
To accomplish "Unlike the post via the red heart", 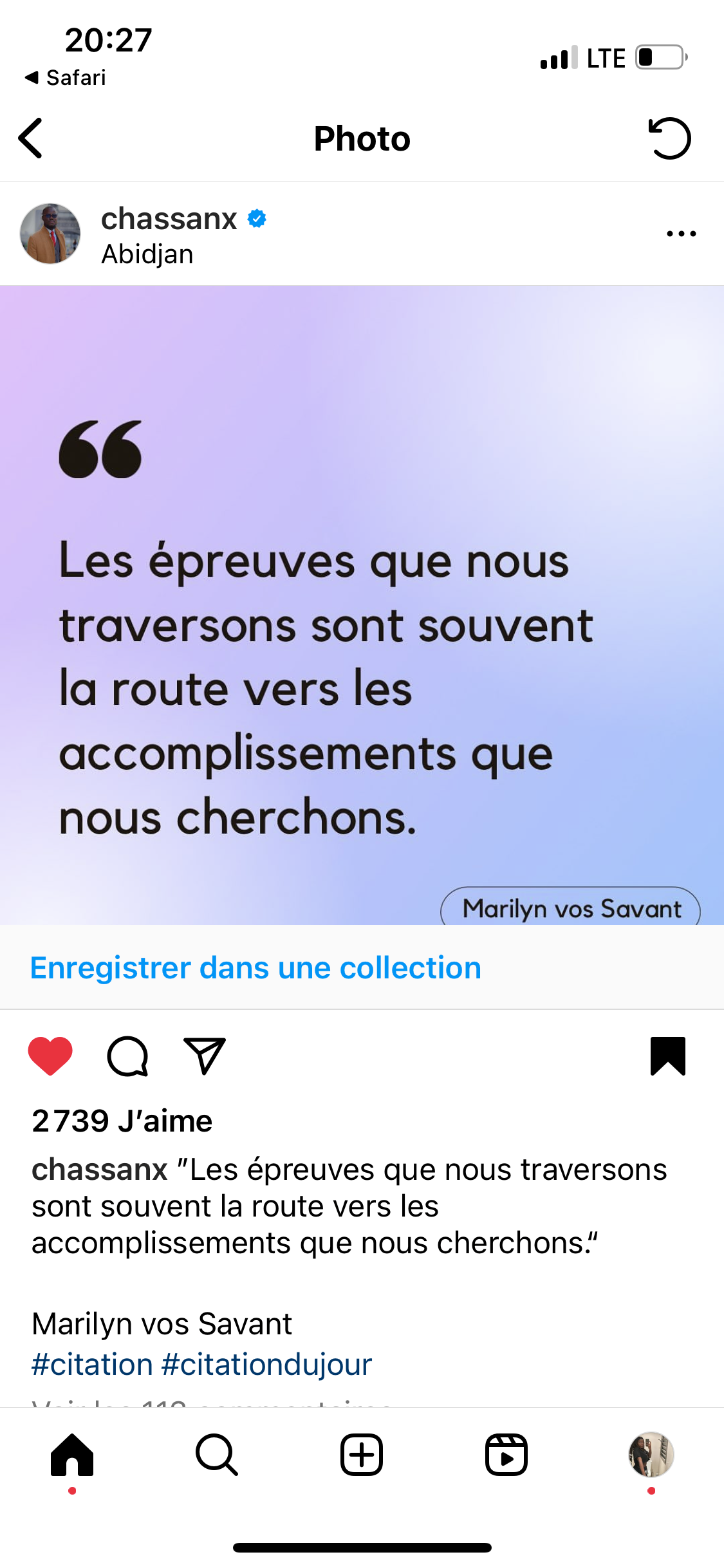I will (x=50, y=1056).
